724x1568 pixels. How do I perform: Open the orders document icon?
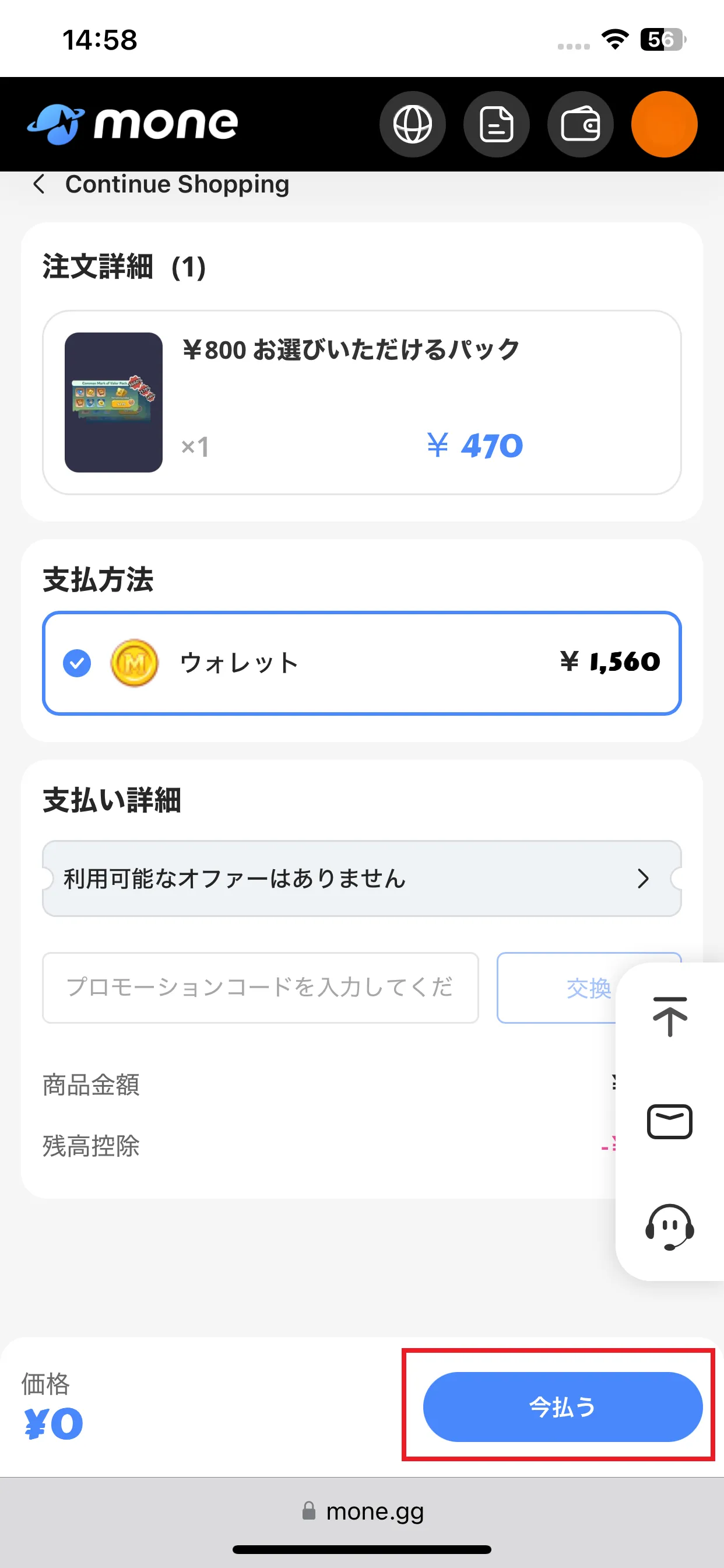pyautogui.click(x=497, y=124)
